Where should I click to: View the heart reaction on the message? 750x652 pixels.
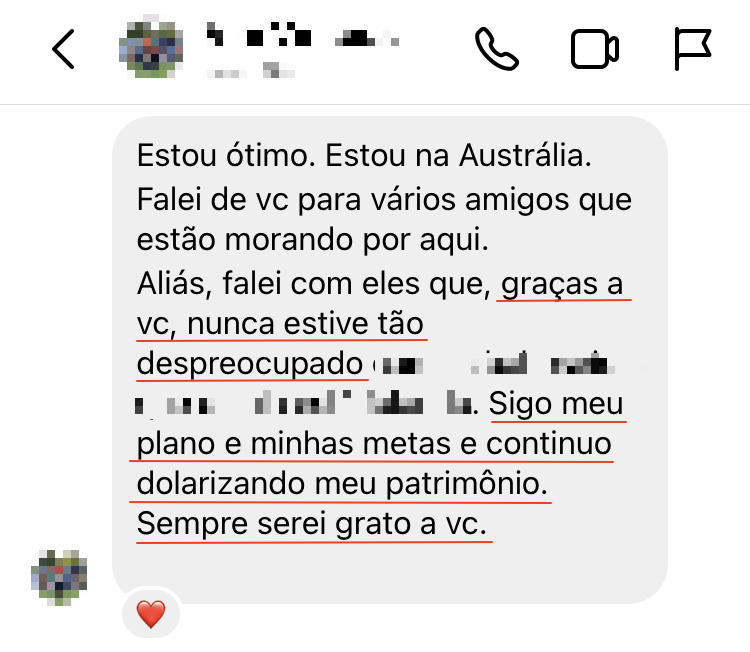coord(150,614)
